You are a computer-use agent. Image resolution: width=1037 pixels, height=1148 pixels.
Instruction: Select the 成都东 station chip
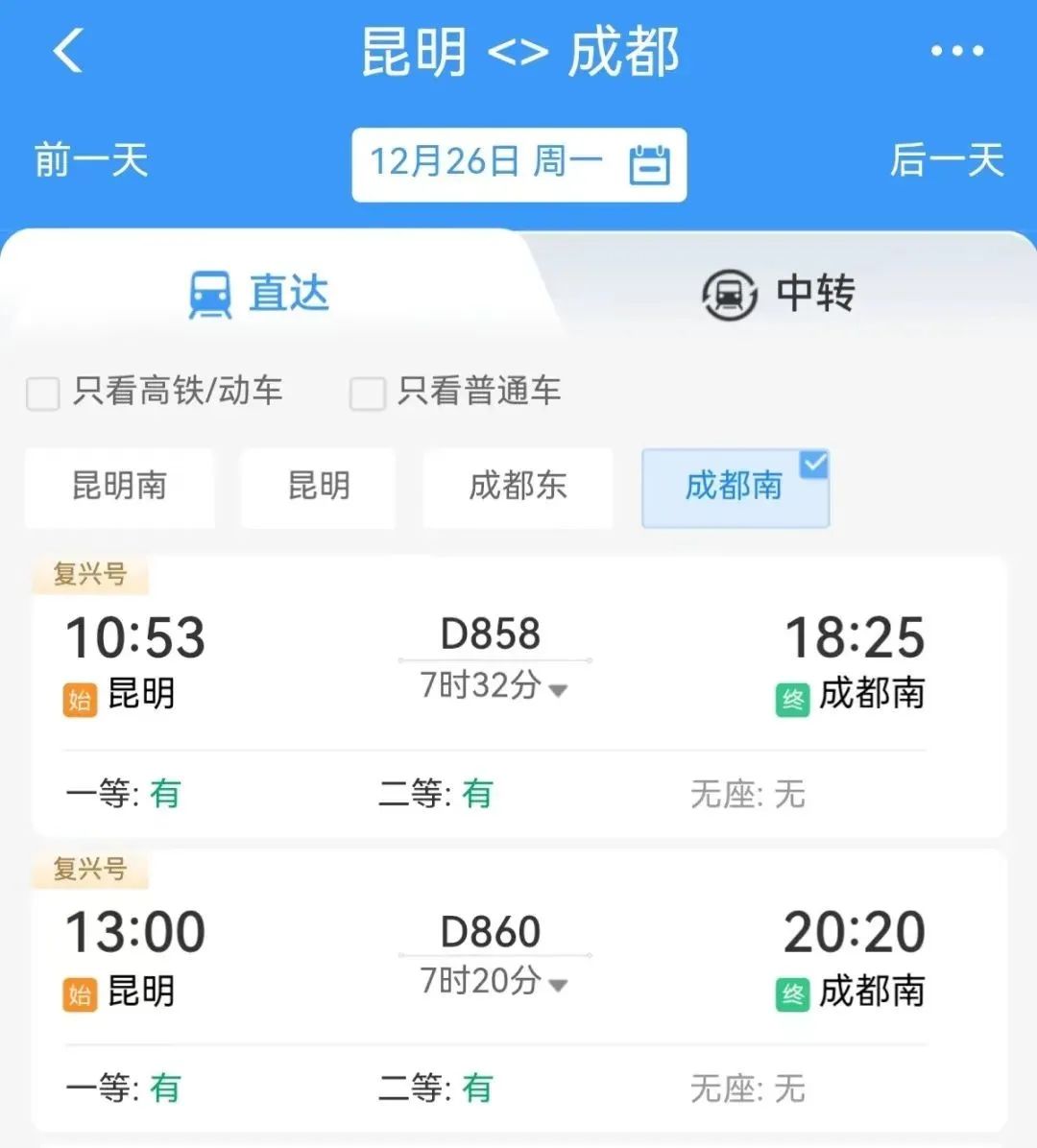coord(518,487)
